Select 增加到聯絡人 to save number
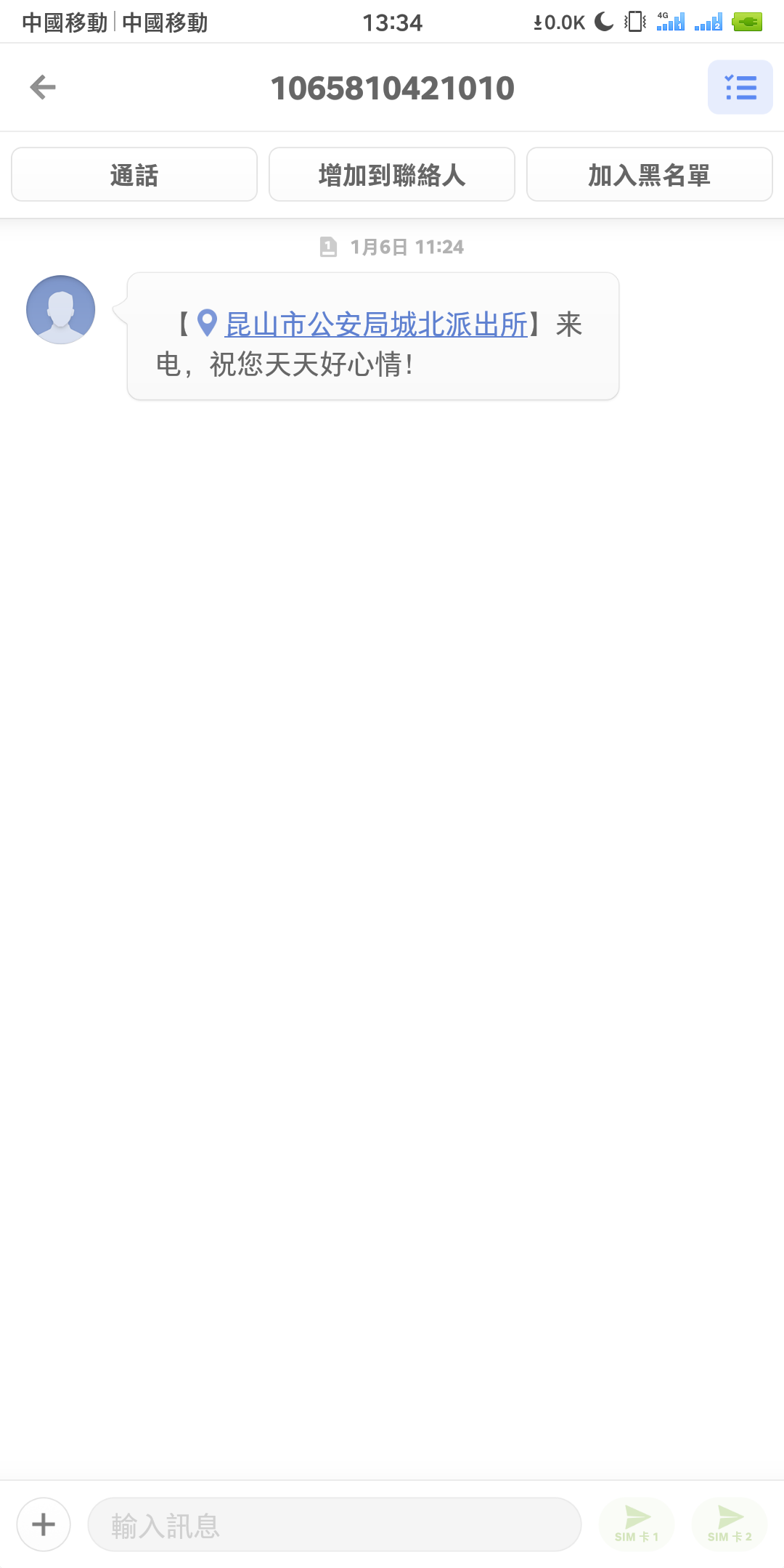Viewport: 784px width, 1568px height. pyautogui.click(x=392, y=175)
